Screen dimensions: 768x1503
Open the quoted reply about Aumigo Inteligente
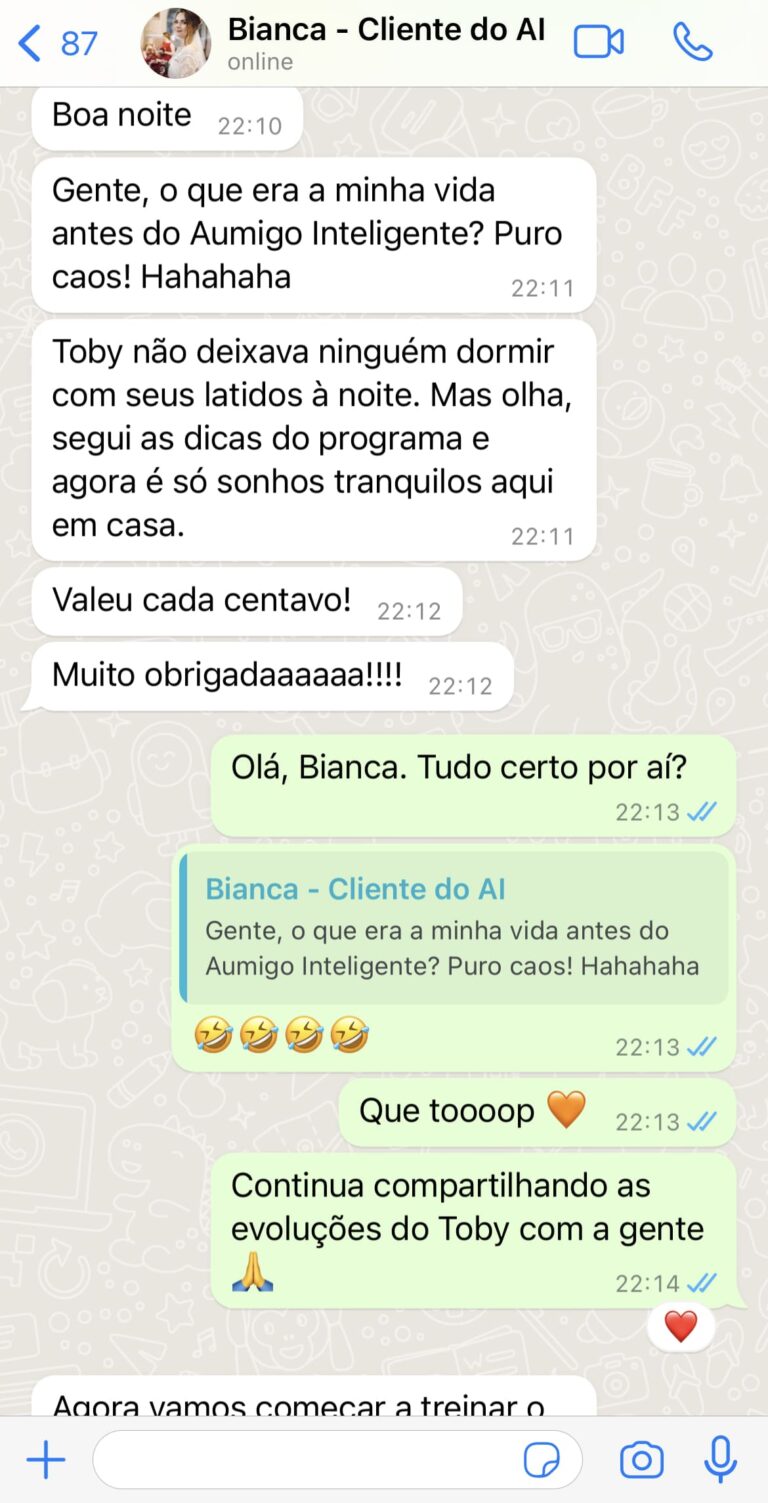tap(452, 931)
